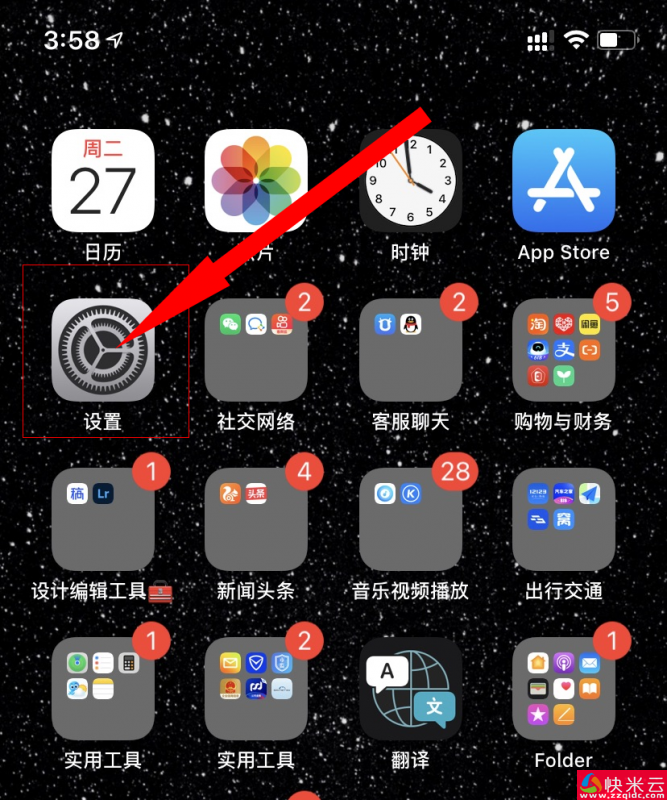This screenshot has height=800, width=667.
Task: Open 设置 settings app
Action: pyautogui.click(x=103, y=350)
